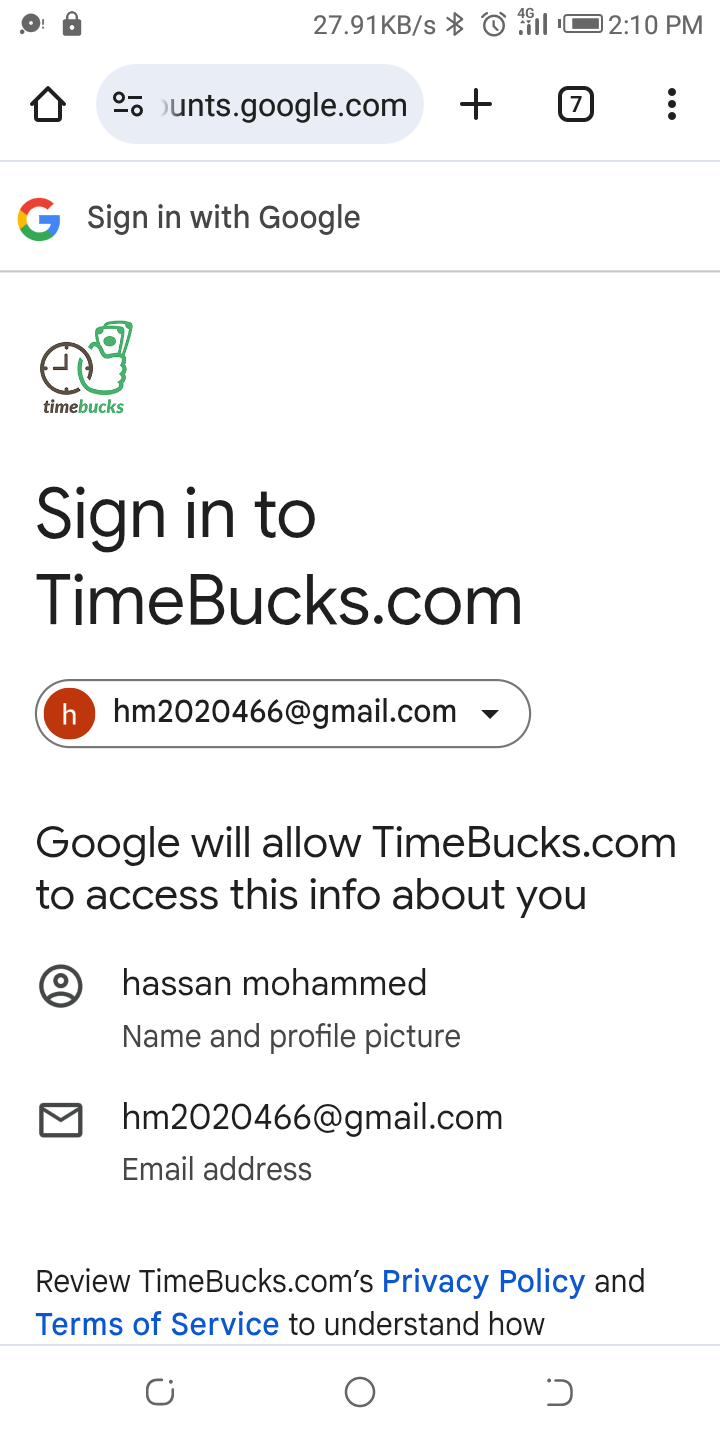This screenshot has height=1440, width=720.
Task: Open the Terms of Service link
Action: coord(157,1324)
